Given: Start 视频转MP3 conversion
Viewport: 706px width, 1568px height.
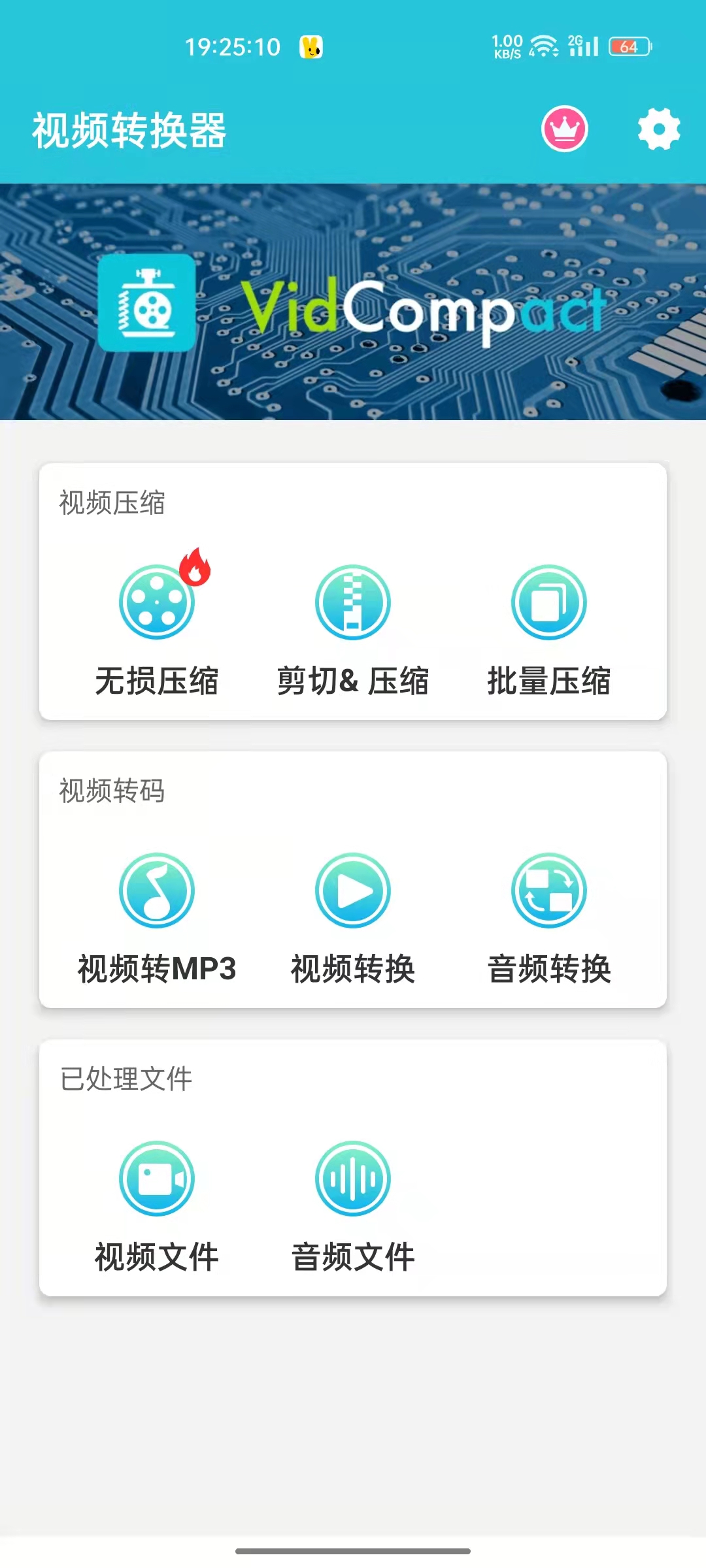Looking at the screenshot, I should (157, 890).
